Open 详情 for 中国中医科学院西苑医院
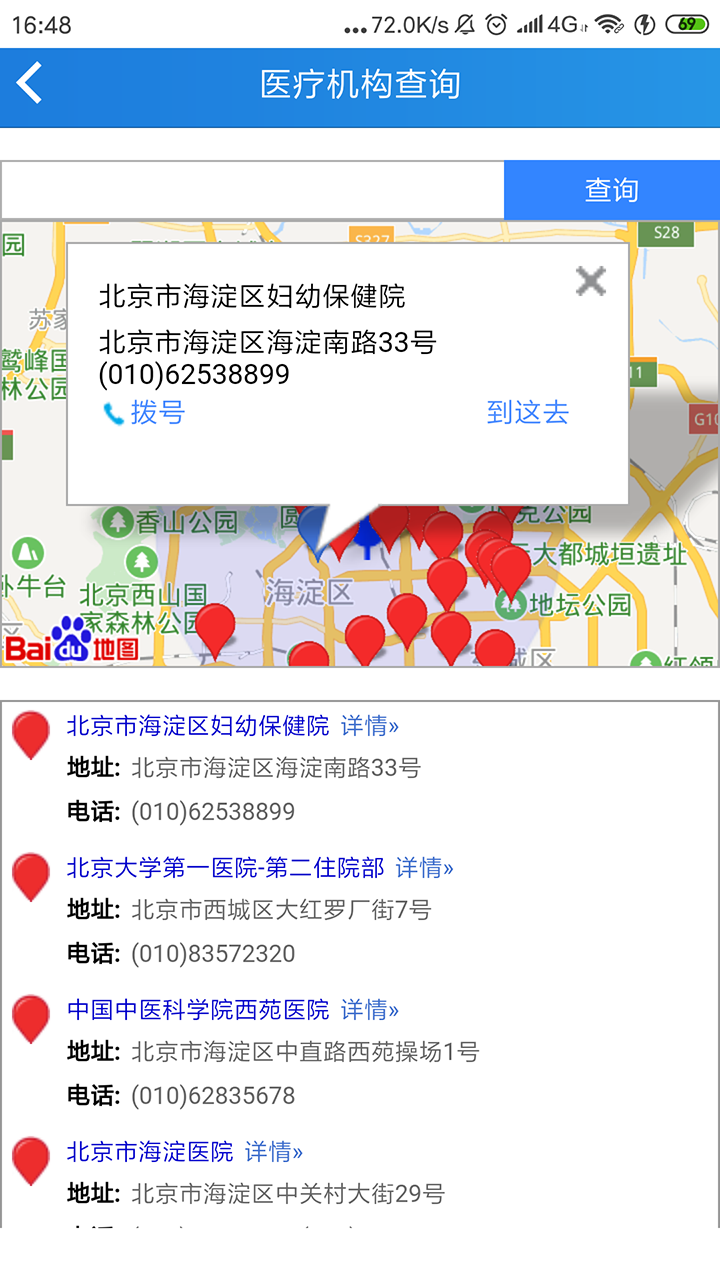Screen dimensions: 720x1280 pyautogui.click(x=369, y=1010)
